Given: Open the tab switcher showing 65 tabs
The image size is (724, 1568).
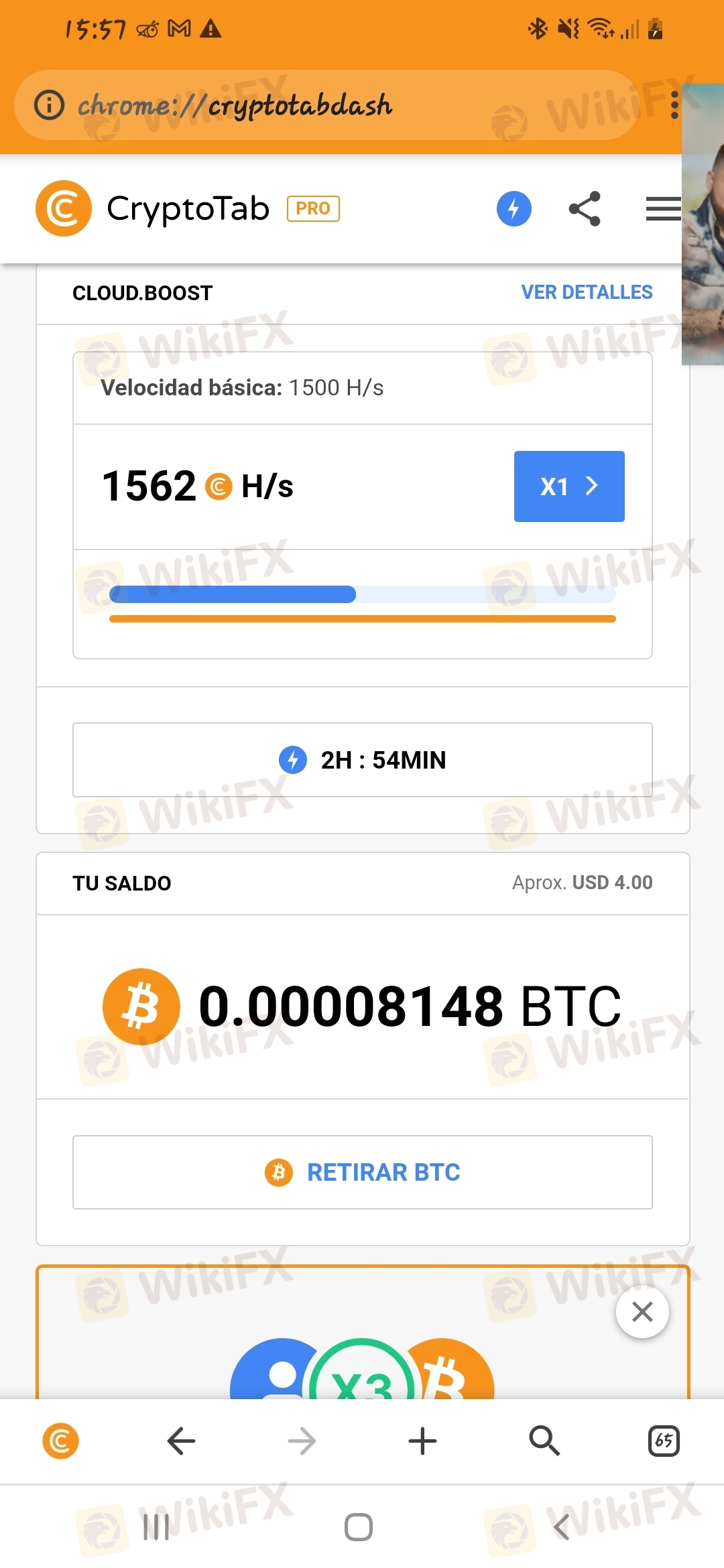Looking at the screenshot, I should point(664,1441).
